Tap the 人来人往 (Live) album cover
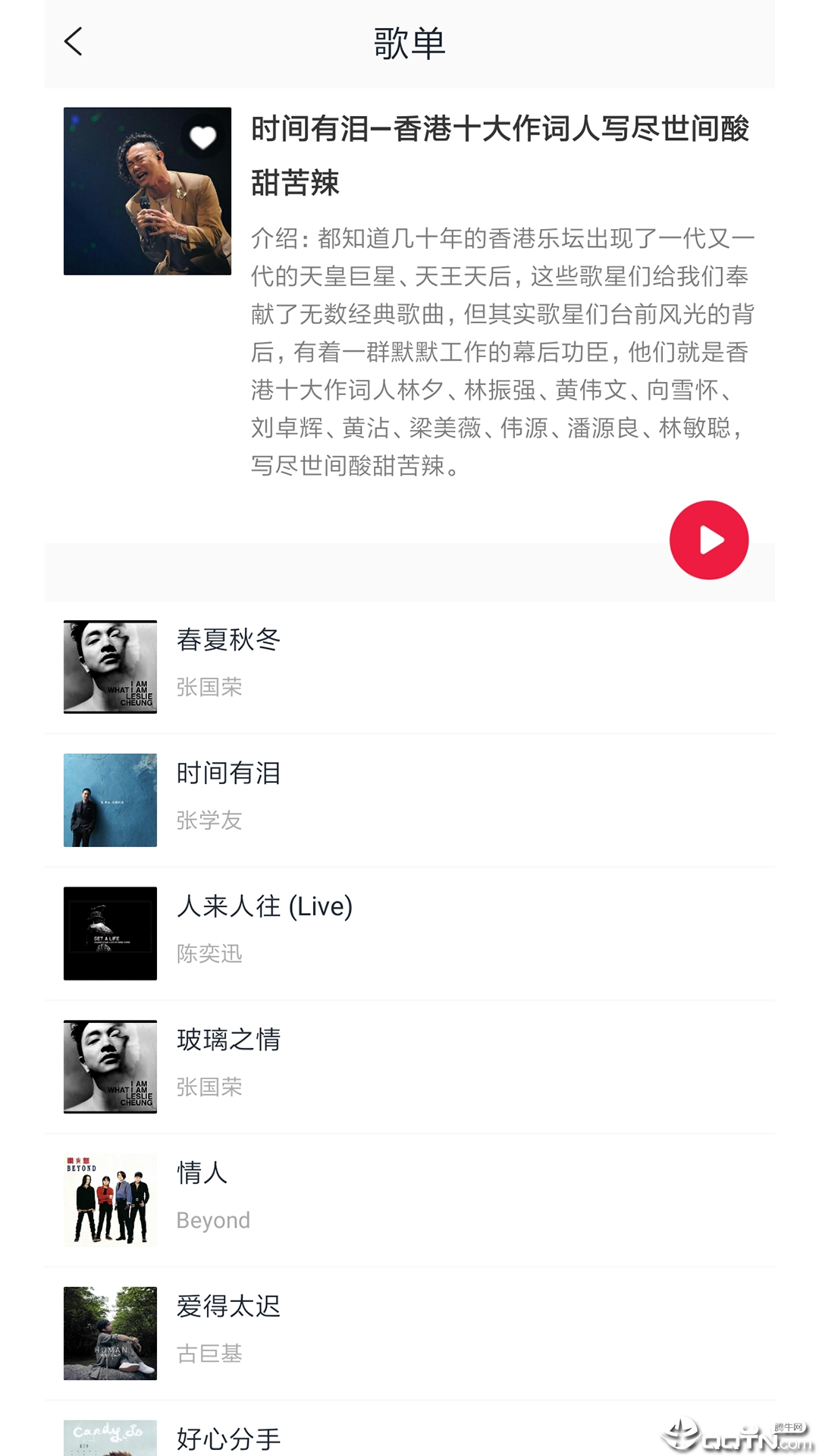The width and height of the screenshot is (819, 1456). (109, 934)
